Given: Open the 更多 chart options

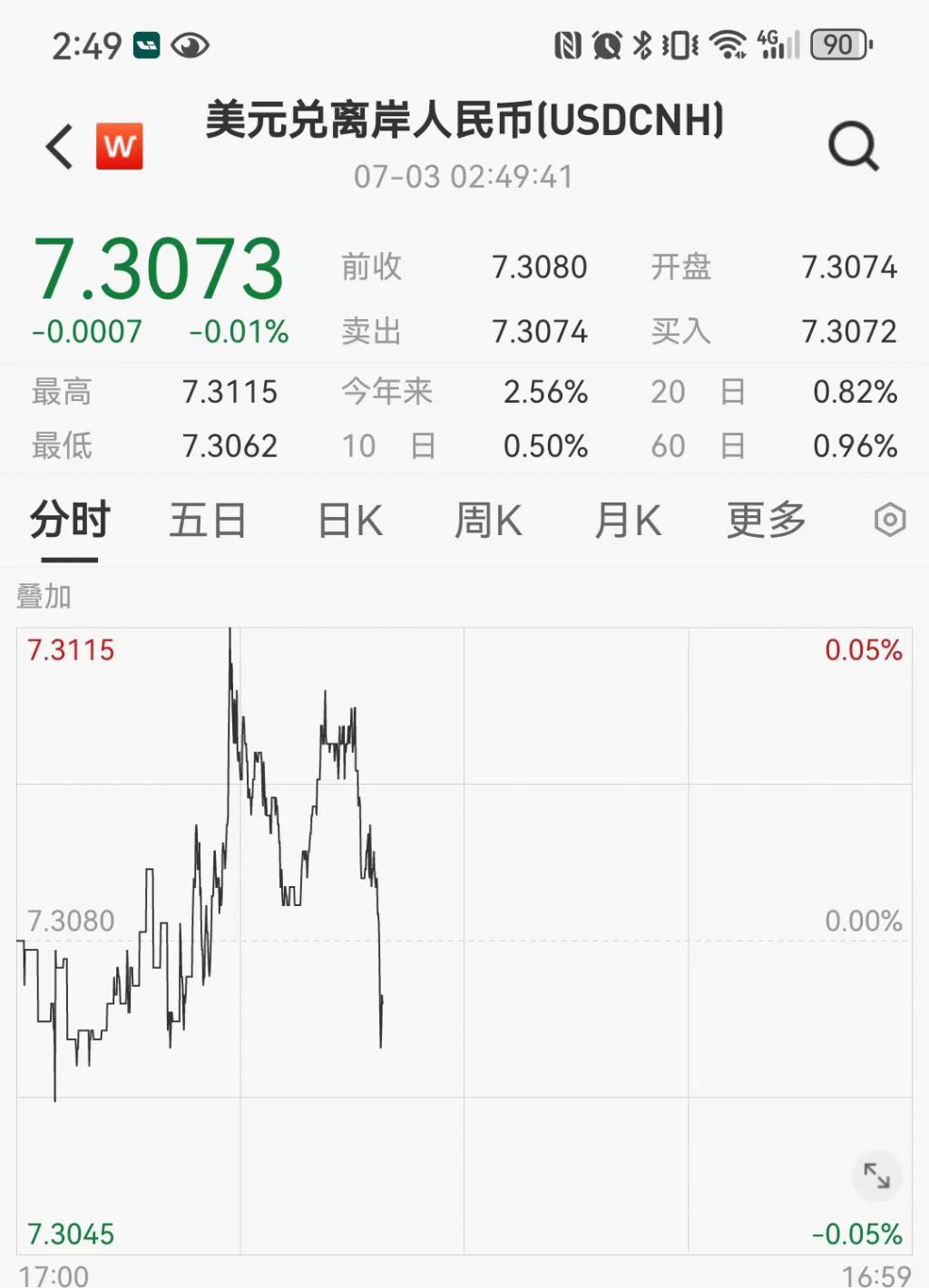Looking at the screenshot, I should (767, 521).
